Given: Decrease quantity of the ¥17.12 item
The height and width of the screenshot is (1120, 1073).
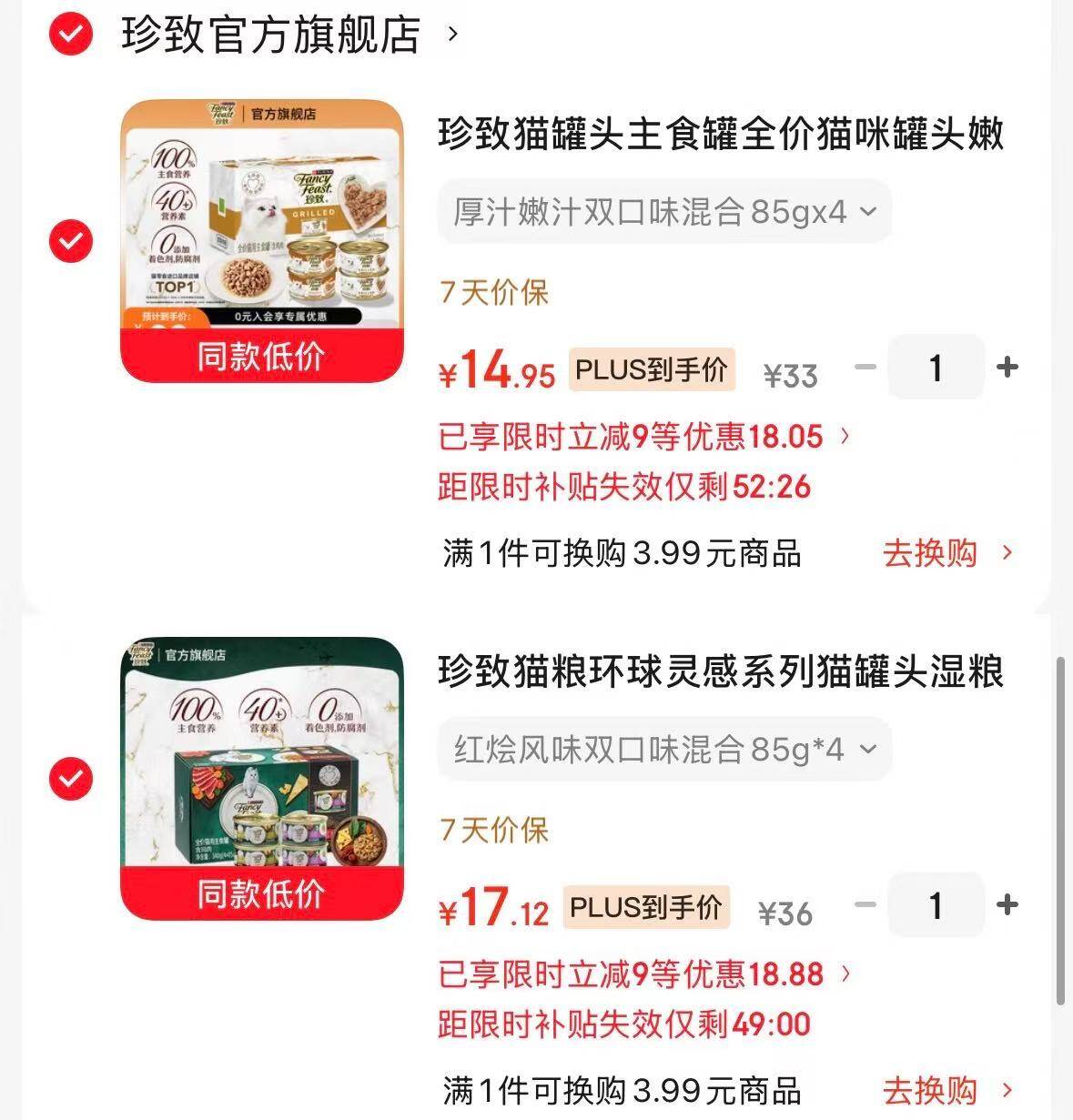Looking at the screenshot, I should click(x=865, y=904).
